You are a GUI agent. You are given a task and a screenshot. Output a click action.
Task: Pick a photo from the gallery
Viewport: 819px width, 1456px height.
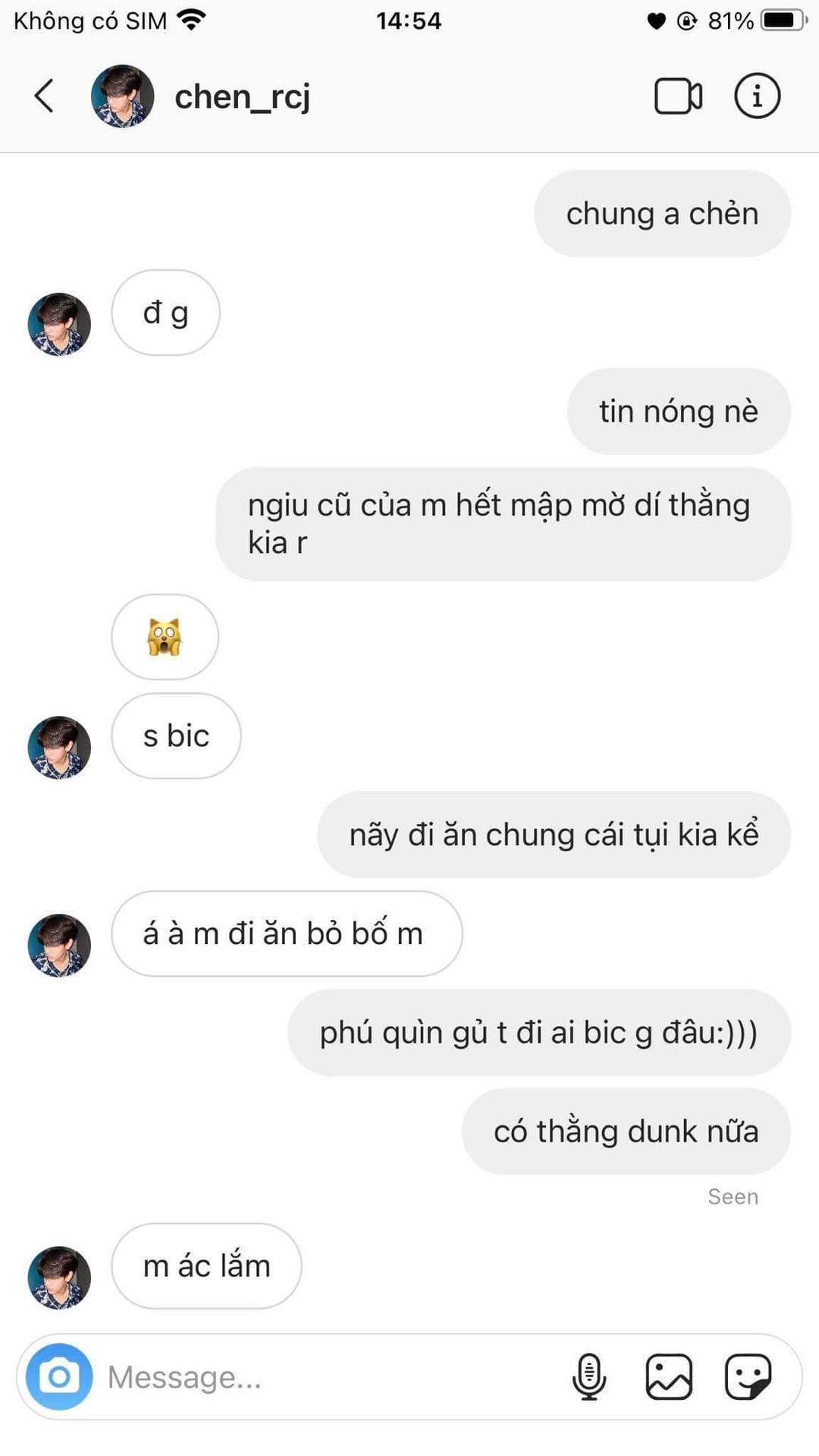[x=669, y=1376]
